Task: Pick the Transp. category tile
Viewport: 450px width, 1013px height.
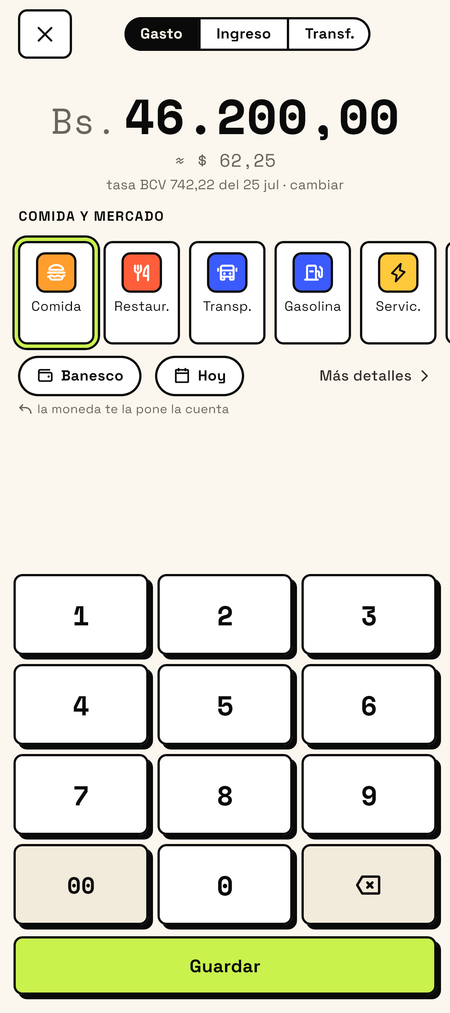Action: pos(227,293)
